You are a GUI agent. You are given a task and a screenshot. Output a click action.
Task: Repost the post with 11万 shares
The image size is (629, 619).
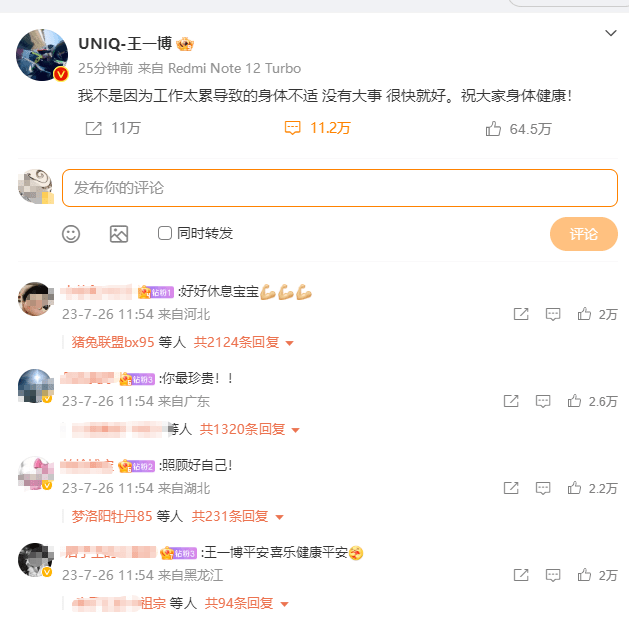pyautogui.click(x=111, y=128)
